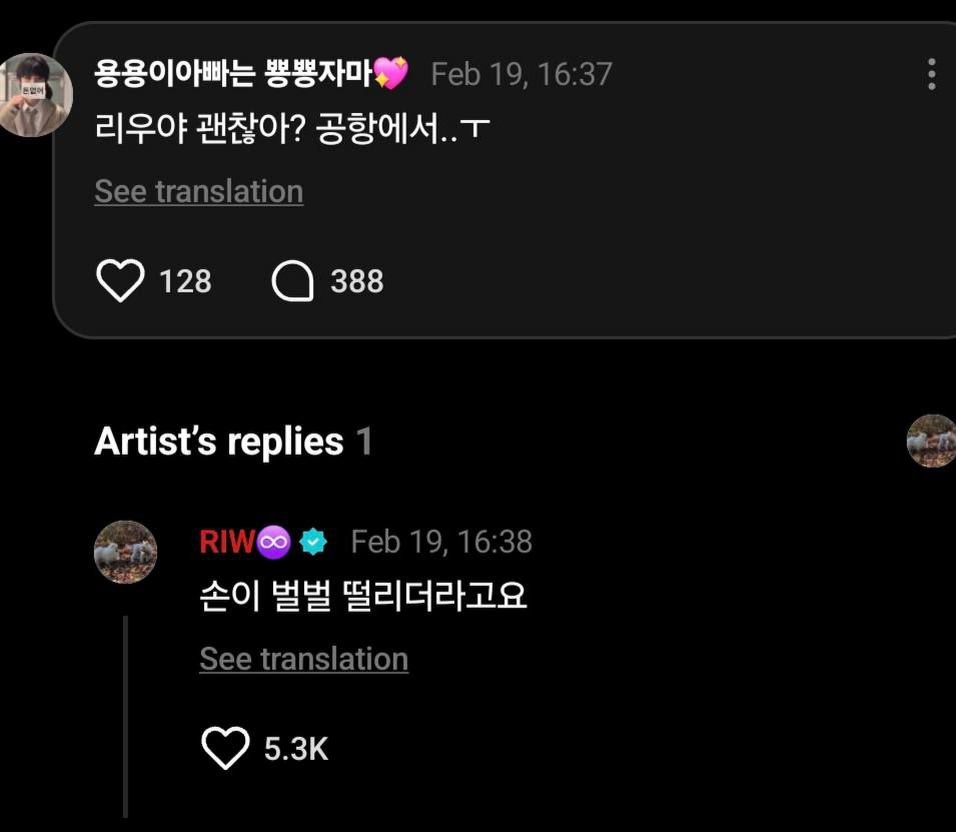Like RIW's reply with 5.3K likes
The image size is (956, 832).
[225, 748]
